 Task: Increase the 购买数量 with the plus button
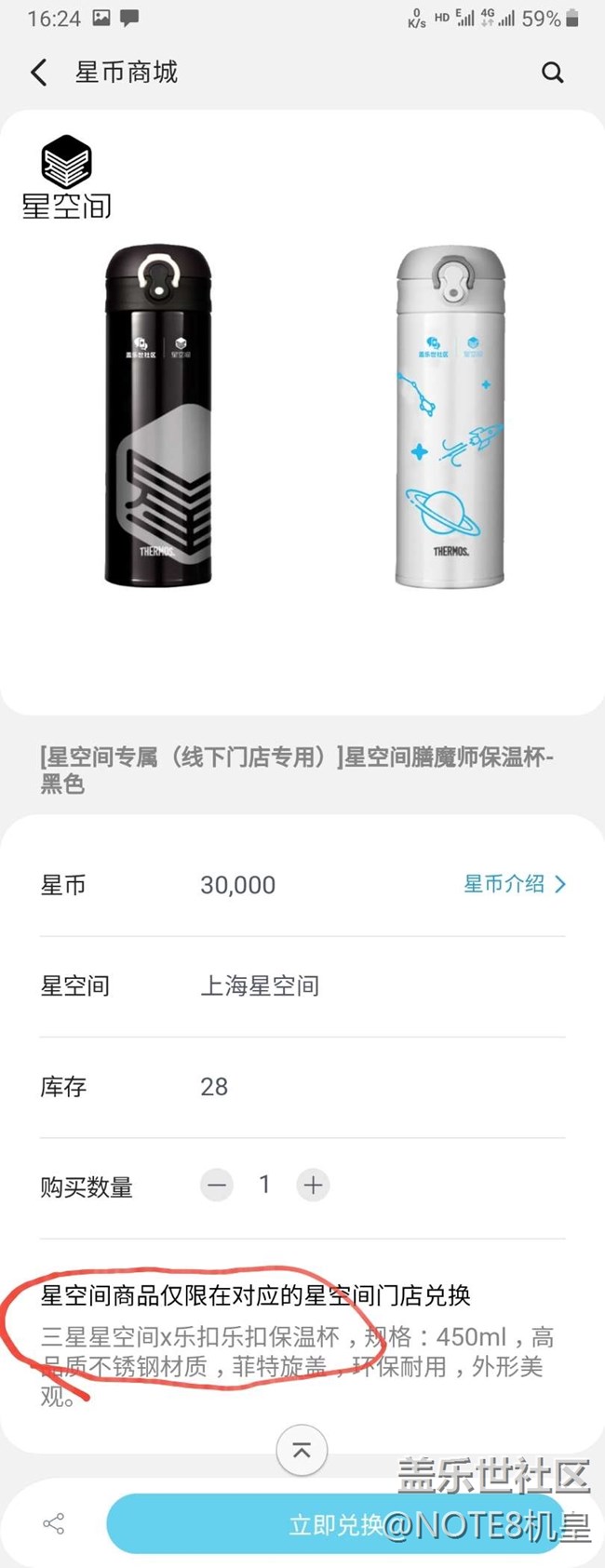coord(313,1185)
